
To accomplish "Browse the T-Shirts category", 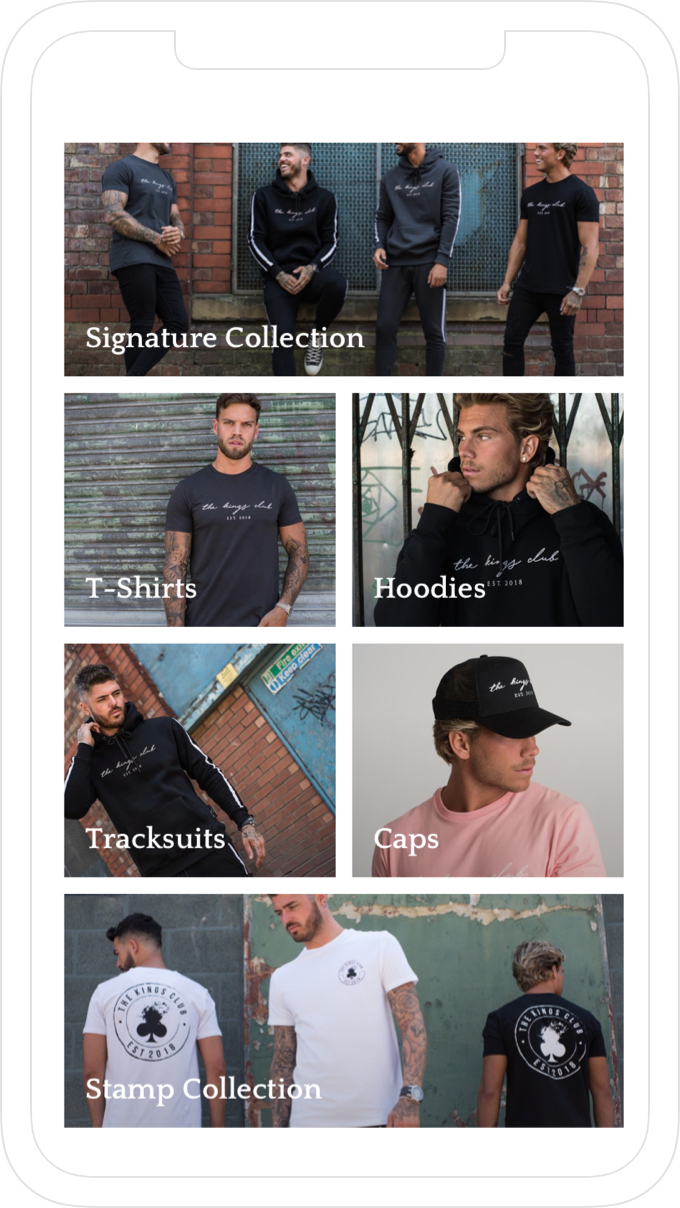I will [x=200, y=509].
